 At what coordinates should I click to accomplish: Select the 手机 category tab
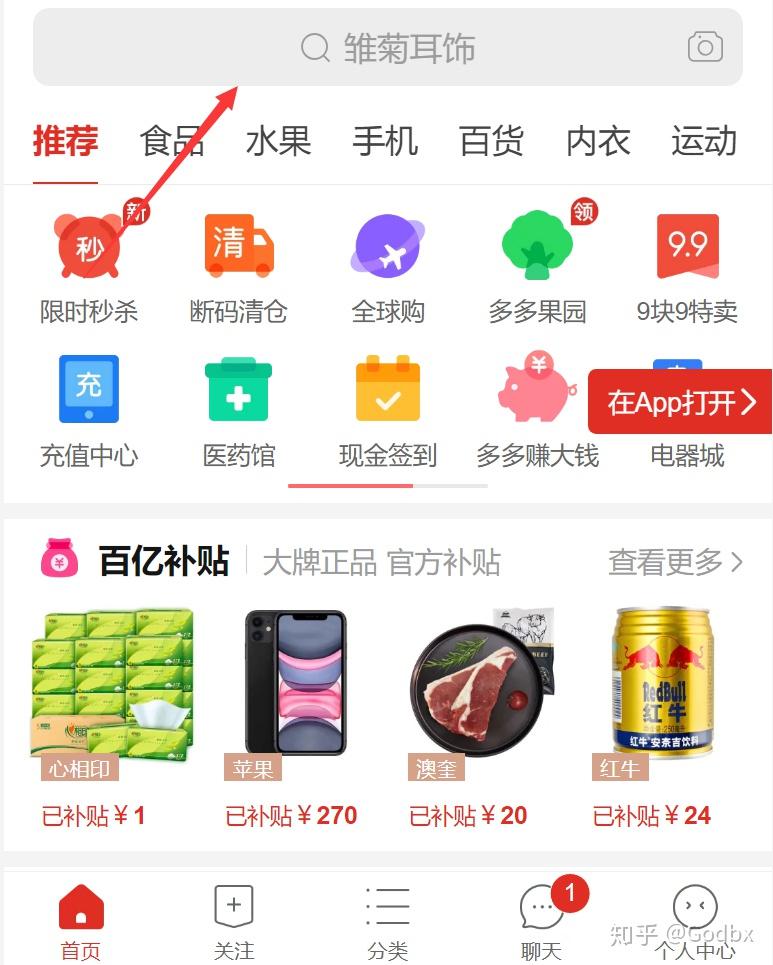(x=384, y=141)
